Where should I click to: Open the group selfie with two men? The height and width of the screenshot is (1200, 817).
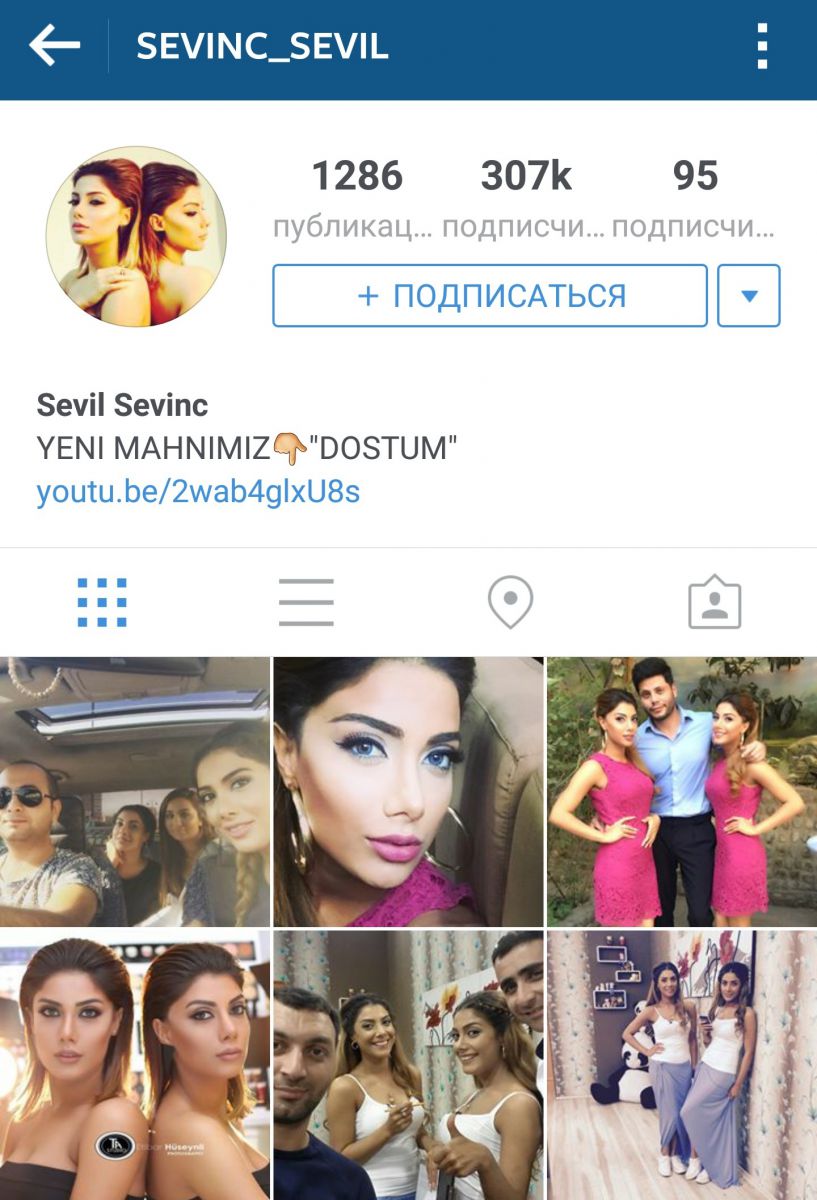[x=408, y=1065]
